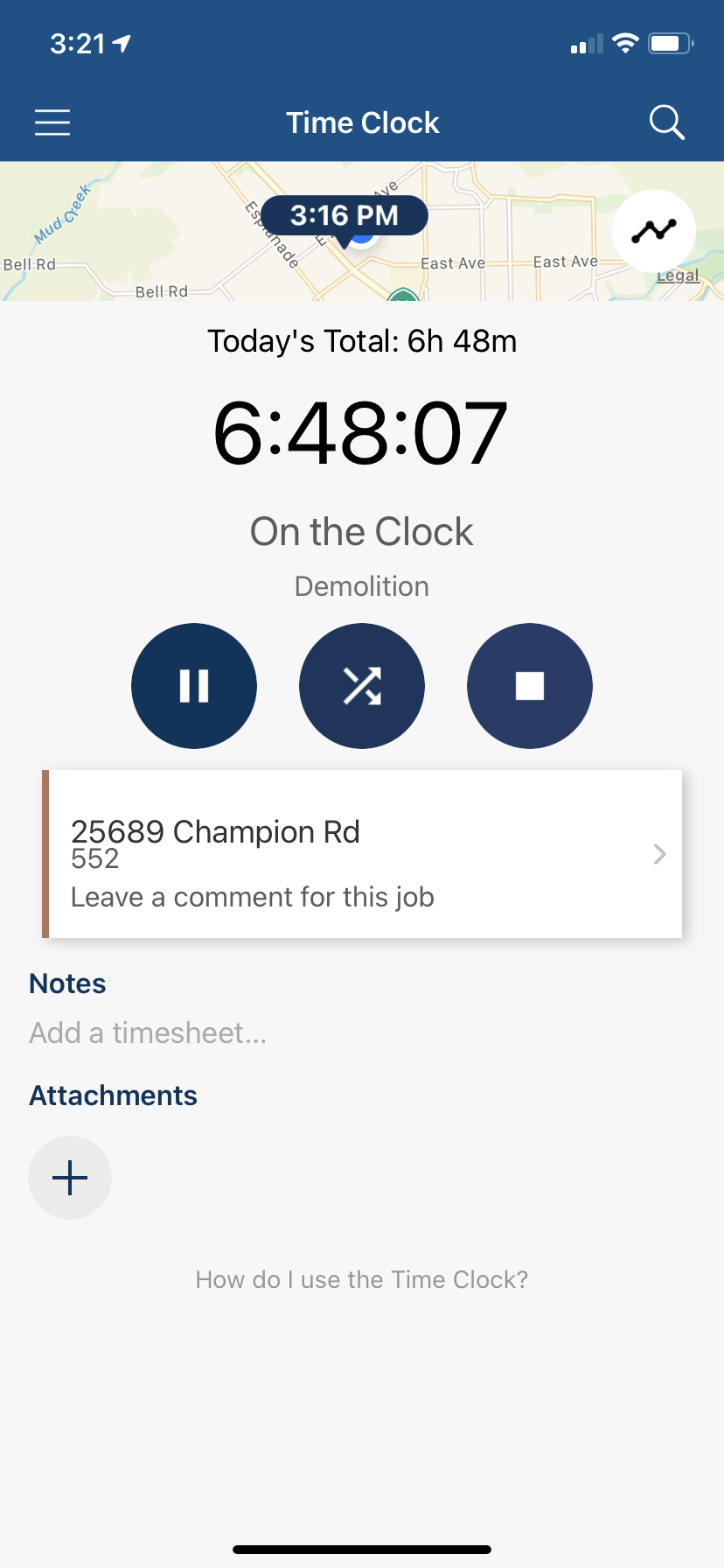The image size is (724, 1568).
Task: Open job 552 via its chevron arrow
Action: 658,854
